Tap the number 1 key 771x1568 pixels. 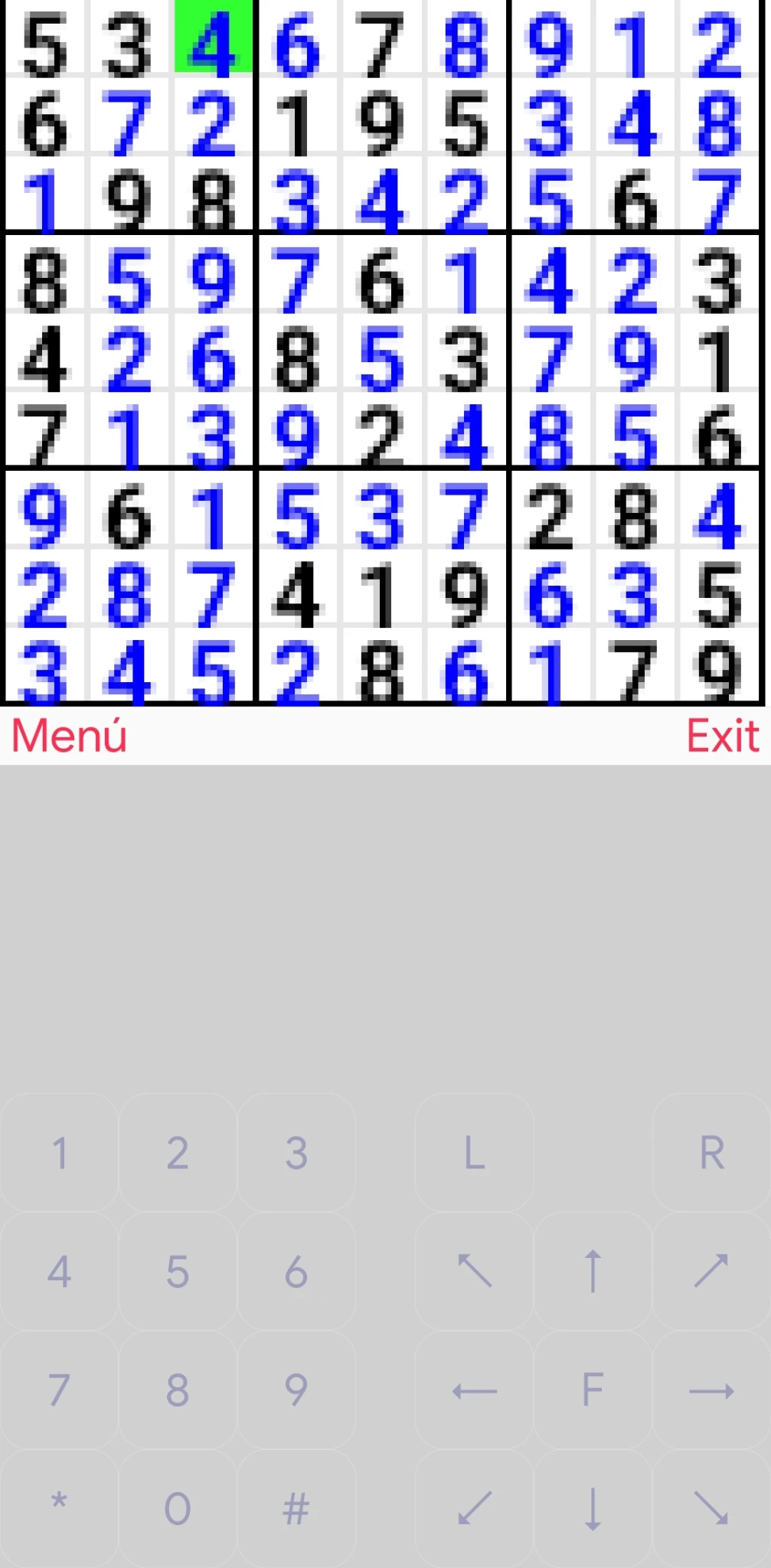pos(59,1152)
